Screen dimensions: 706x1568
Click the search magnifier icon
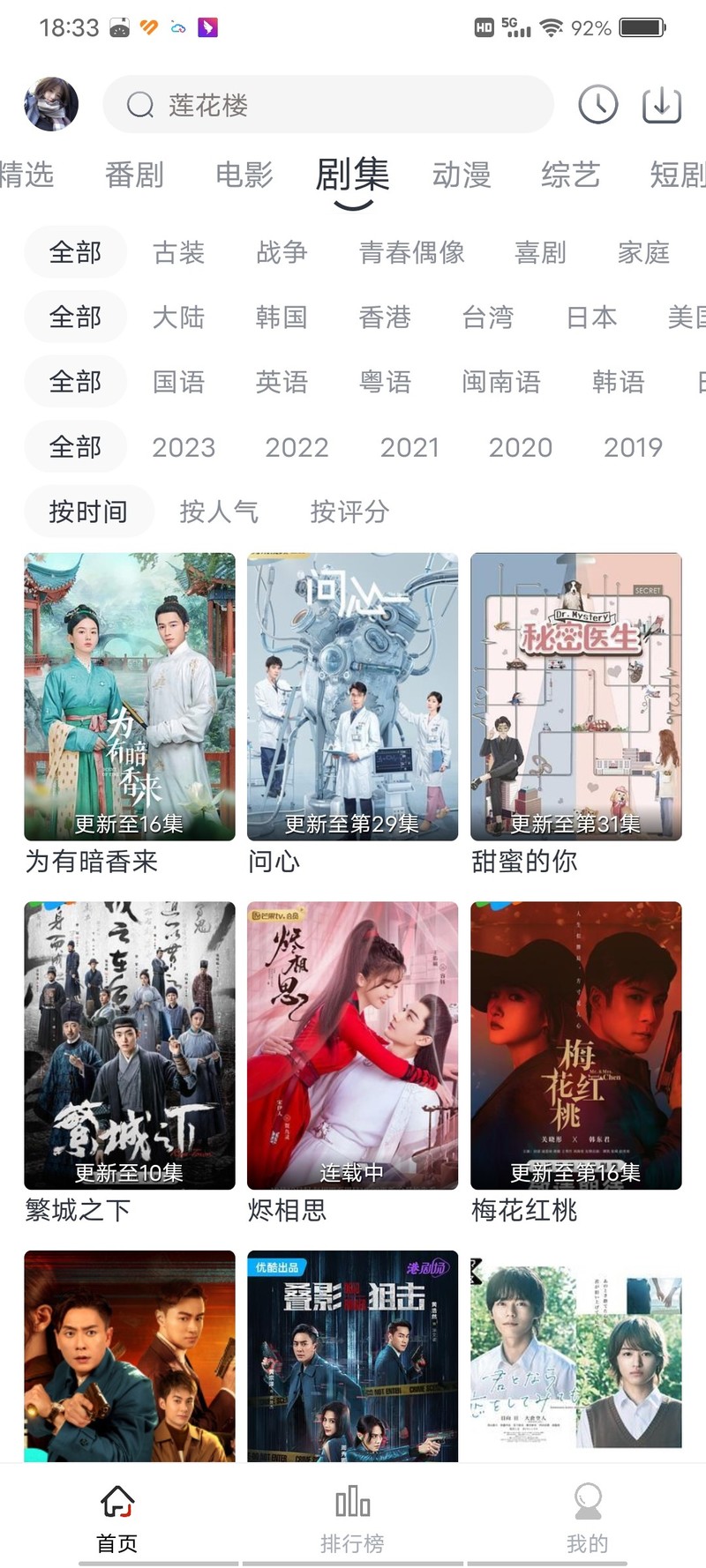tap(139, 103)
